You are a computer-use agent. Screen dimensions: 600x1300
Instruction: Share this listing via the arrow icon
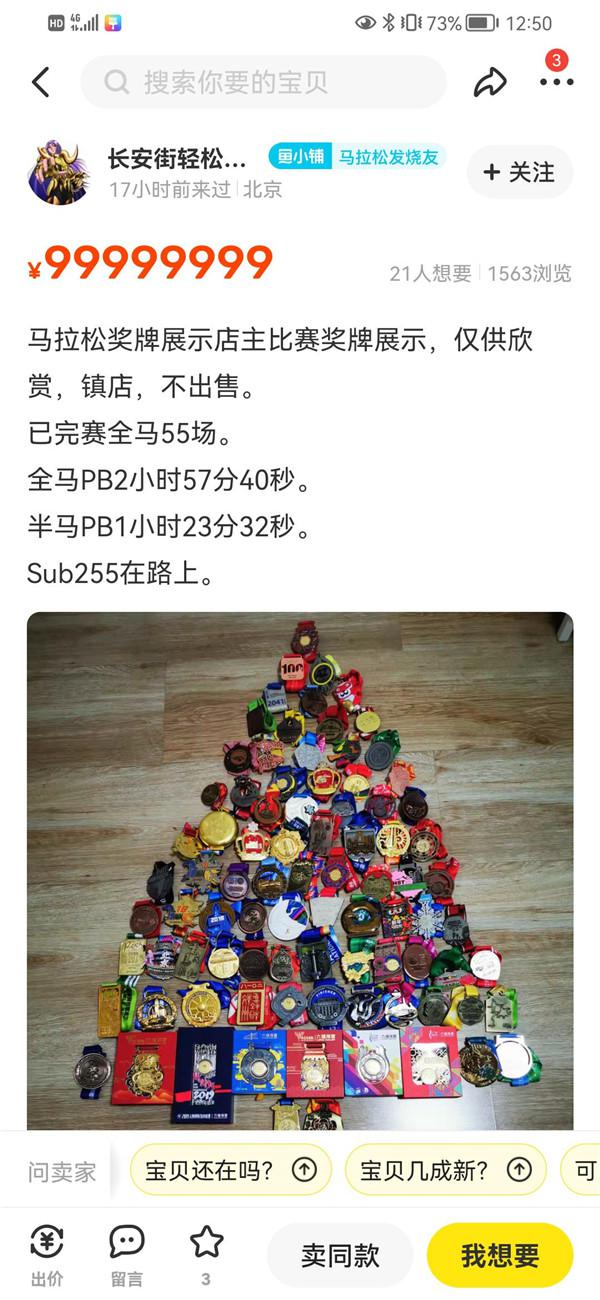(x=490, y=82)
